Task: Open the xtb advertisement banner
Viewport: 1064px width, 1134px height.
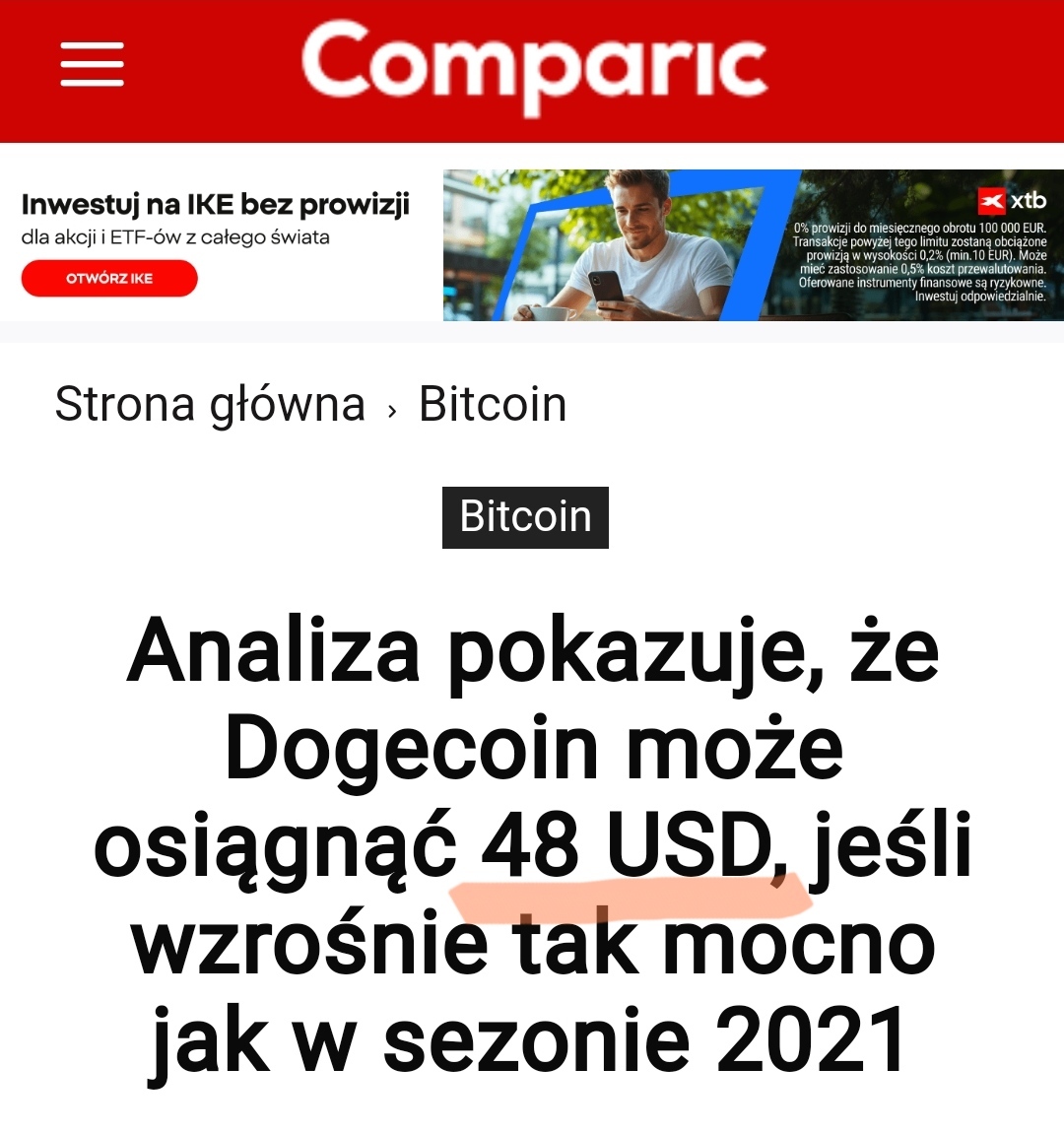Action: 753,245
